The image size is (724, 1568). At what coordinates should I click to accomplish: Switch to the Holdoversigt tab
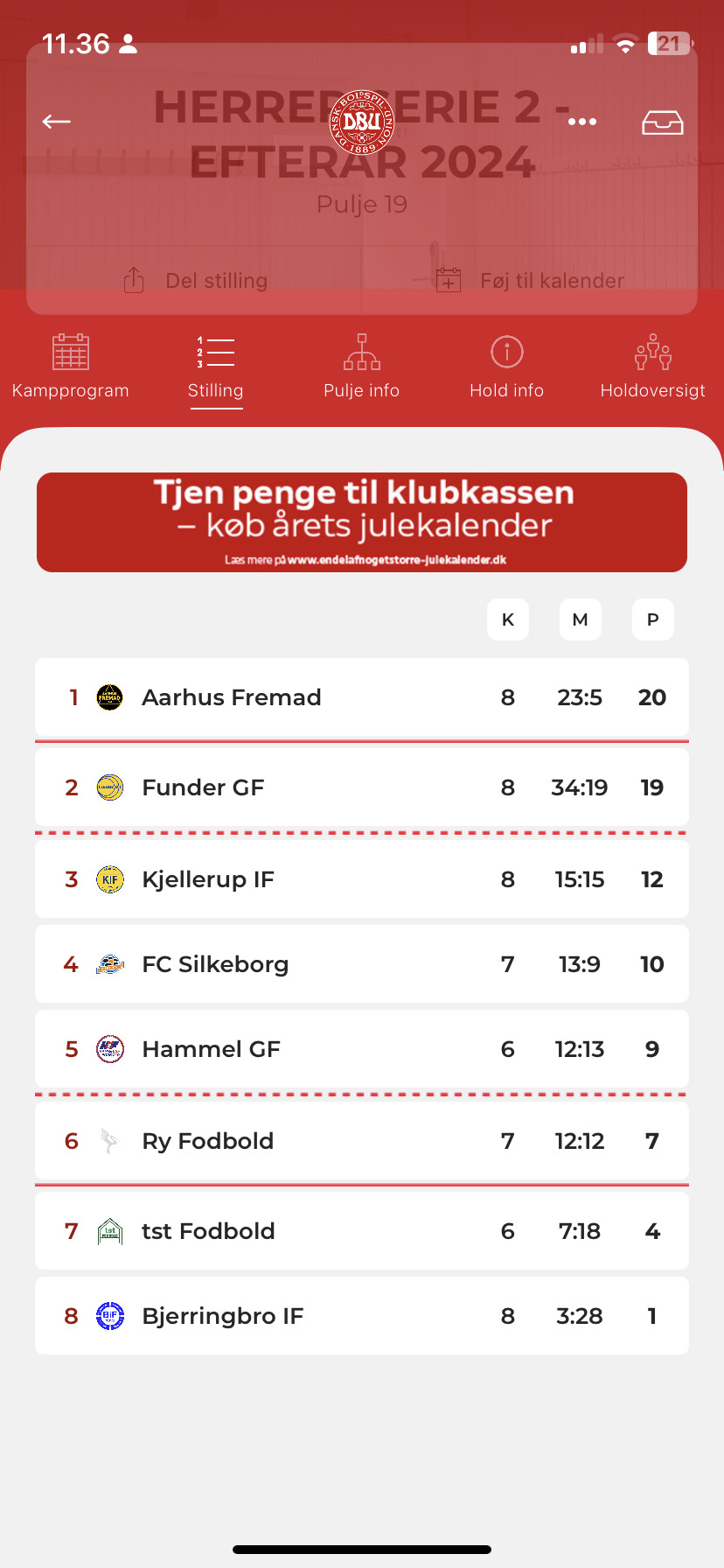[652, 367]
